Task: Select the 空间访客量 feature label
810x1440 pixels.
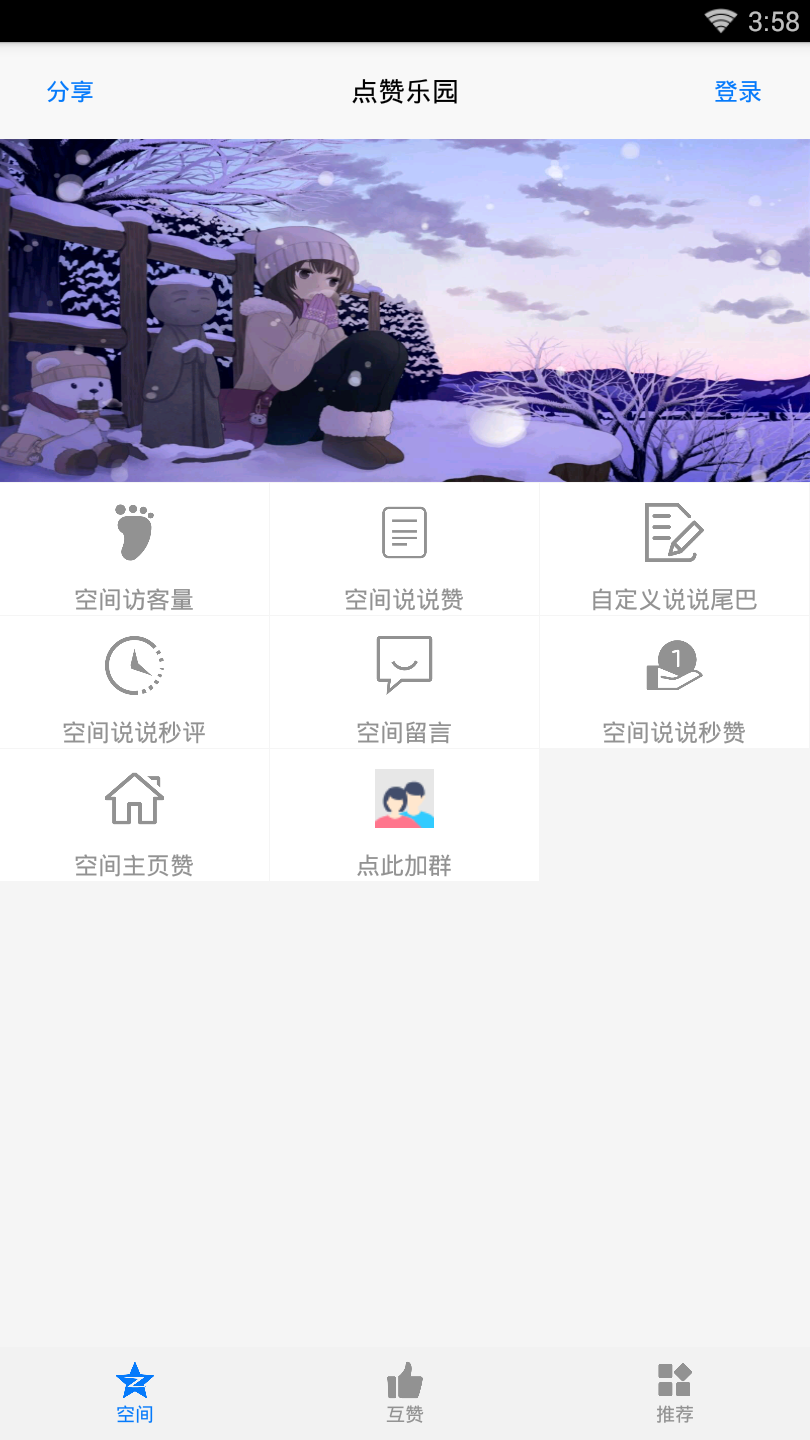Action: 135,599
